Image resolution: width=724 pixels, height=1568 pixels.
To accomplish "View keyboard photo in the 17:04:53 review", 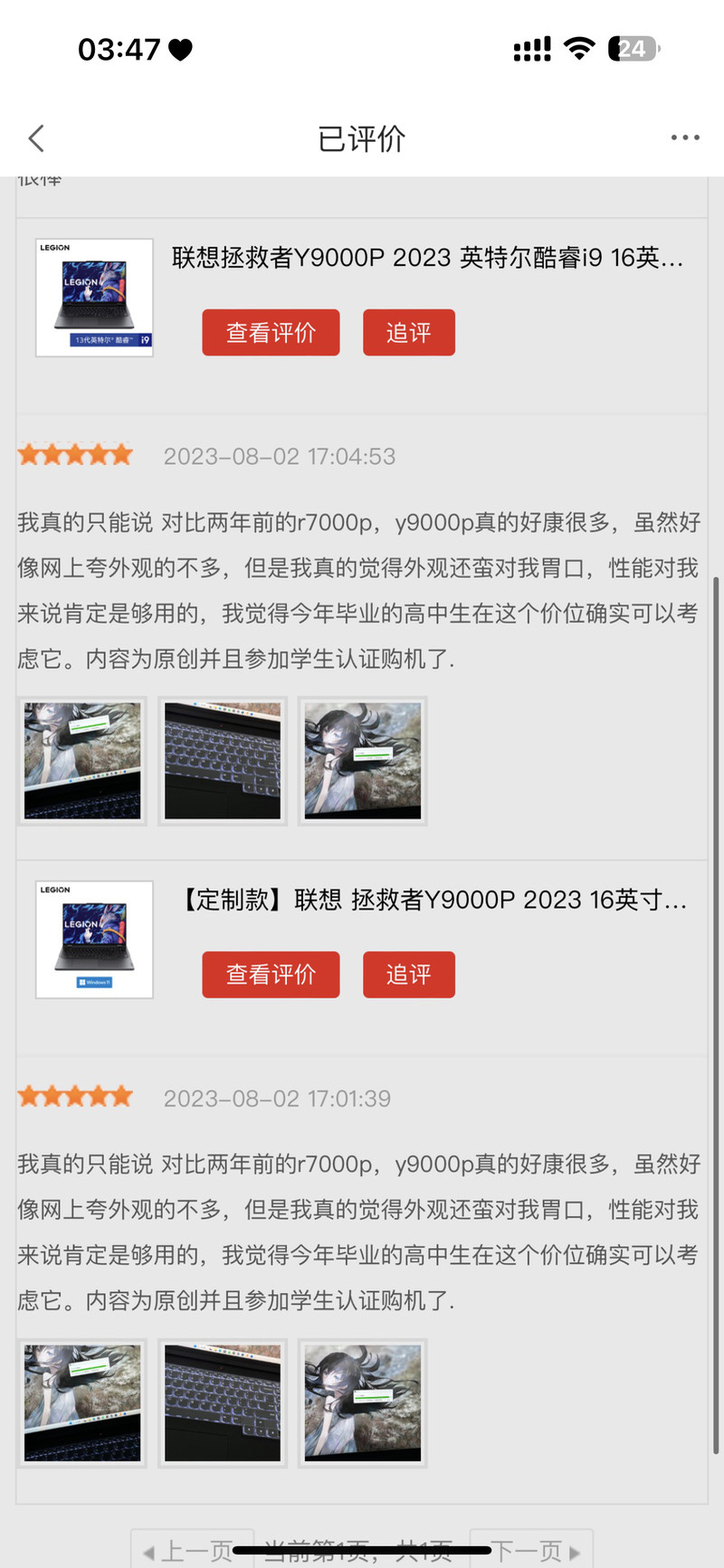I will [x=223, y=761].
